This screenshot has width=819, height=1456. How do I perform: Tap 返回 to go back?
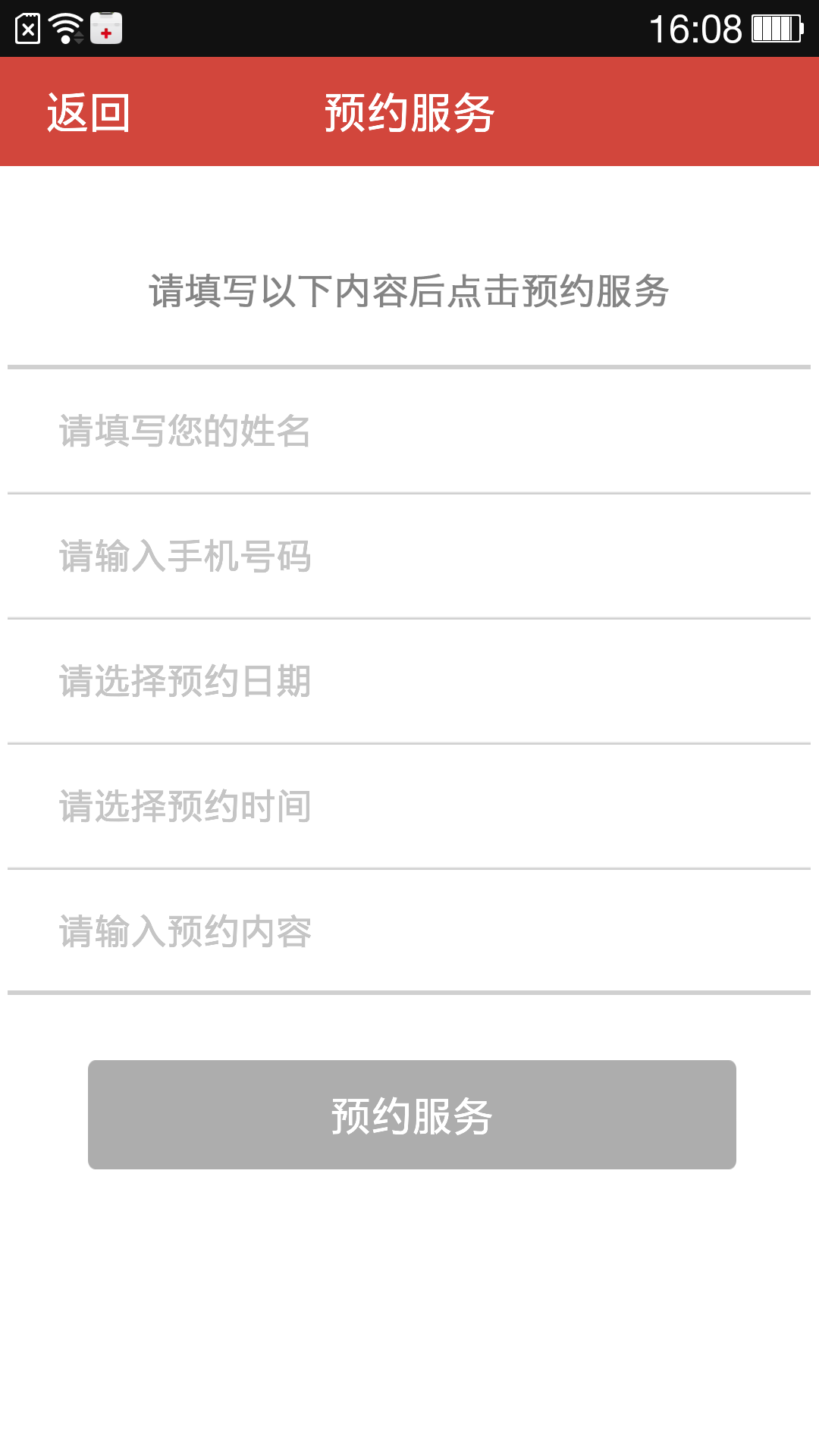tap(86, 111)
